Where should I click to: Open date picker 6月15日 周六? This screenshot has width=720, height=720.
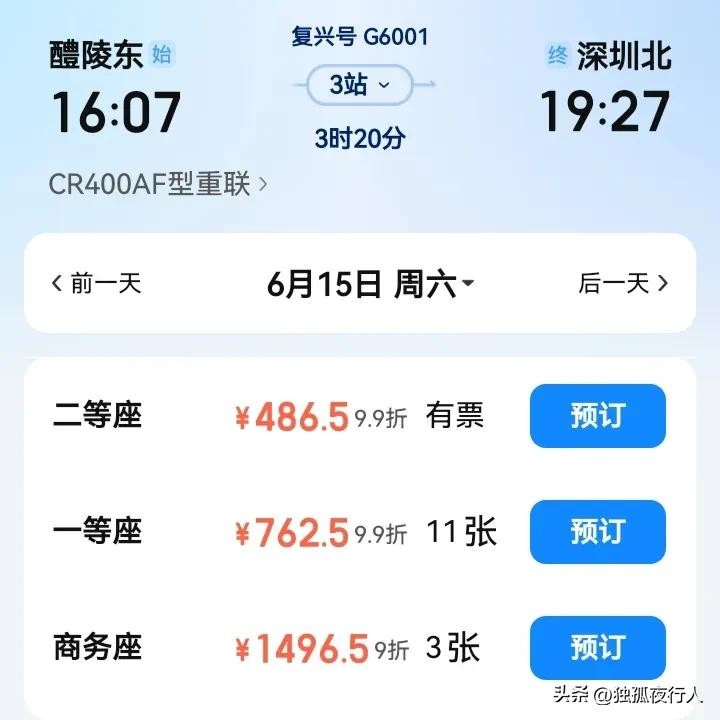coord(370,285)
